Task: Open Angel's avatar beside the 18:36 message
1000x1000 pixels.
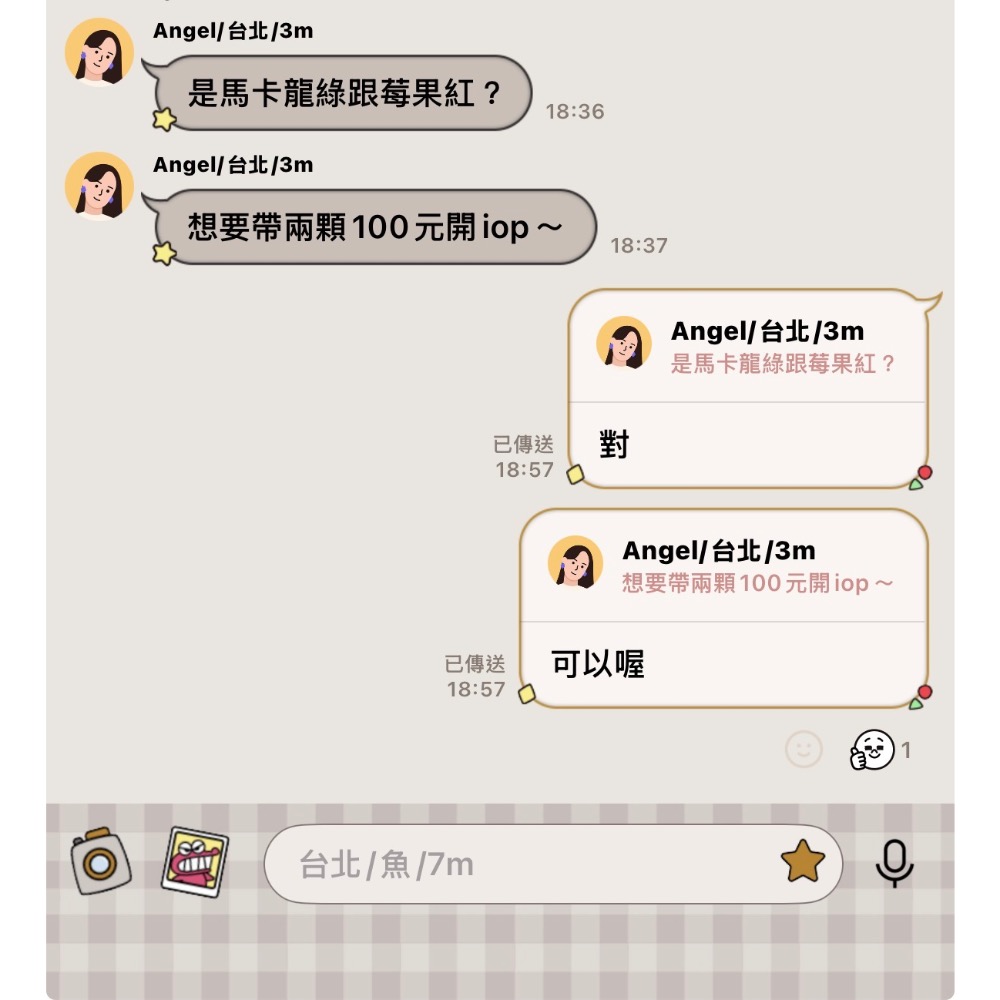Action: click(x=99, y=52)
